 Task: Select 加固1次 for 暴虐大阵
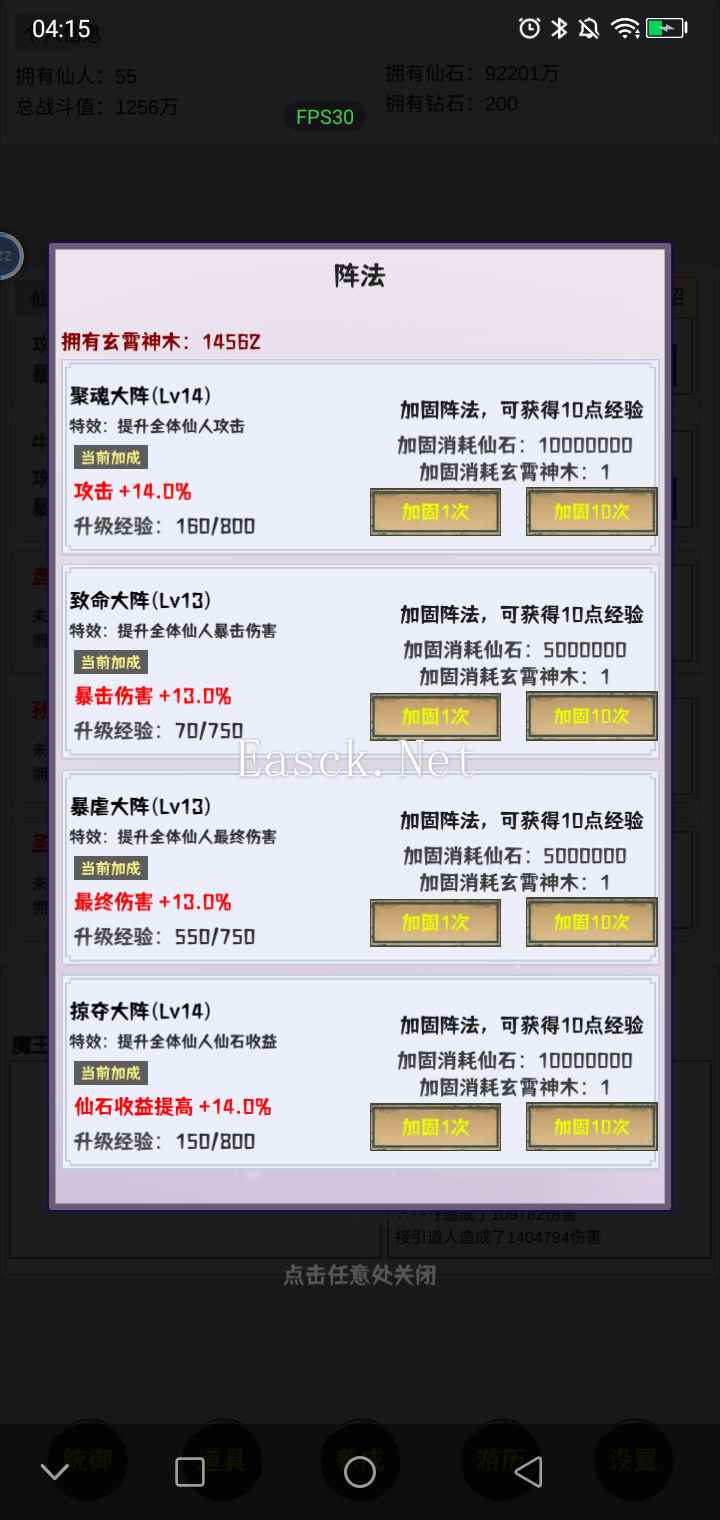pyautogui.click(x=435, y=922)
